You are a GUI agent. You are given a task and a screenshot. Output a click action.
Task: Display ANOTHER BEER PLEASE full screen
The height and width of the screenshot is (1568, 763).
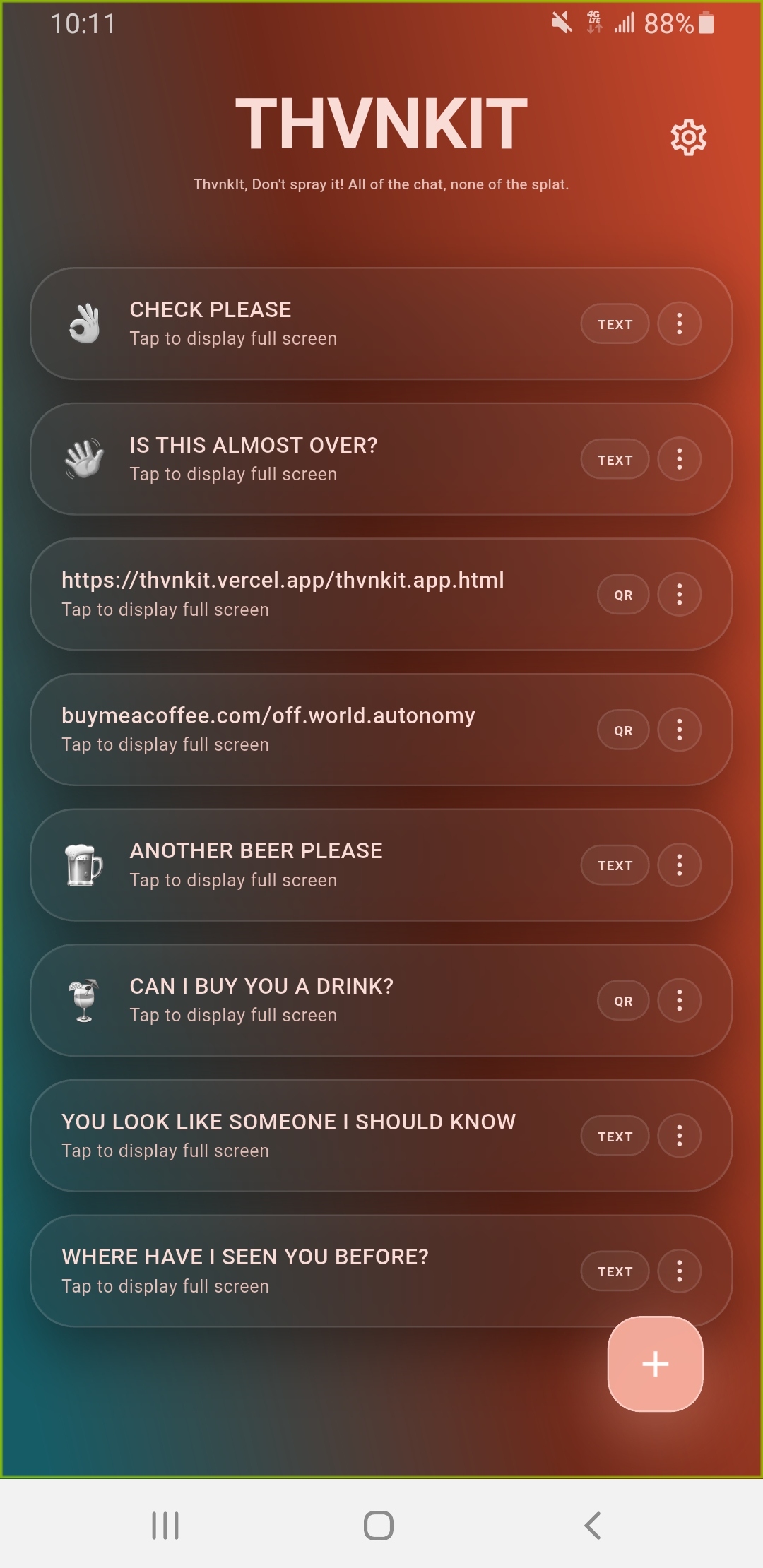point(381,865)
